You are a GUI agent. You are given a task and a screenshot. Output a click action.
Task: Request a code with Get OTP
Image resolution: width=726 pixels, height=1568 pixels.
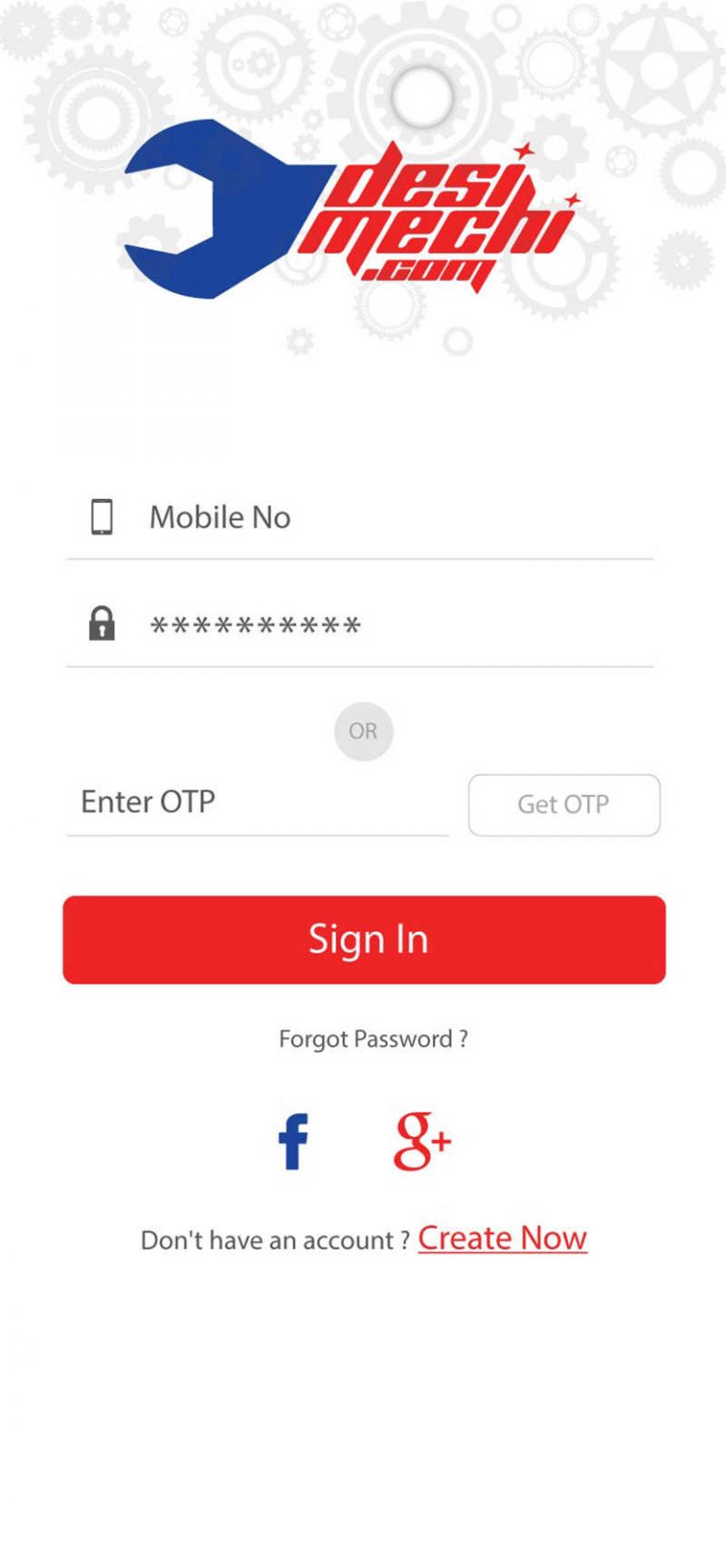(564, 804)
